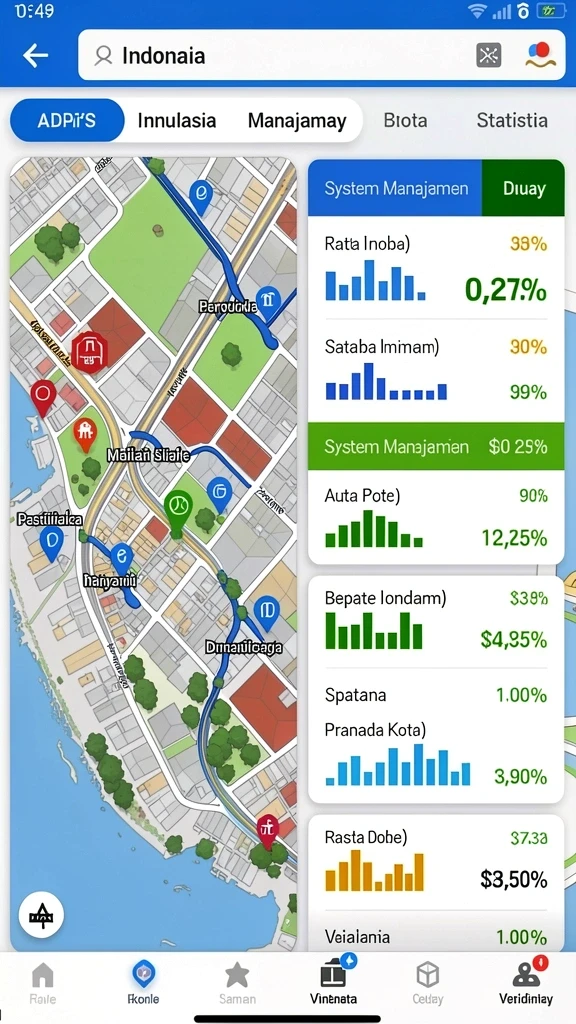Open the Ceuay bottom tab
Viewport: 576px width, 1024px height.
[428, 984]
